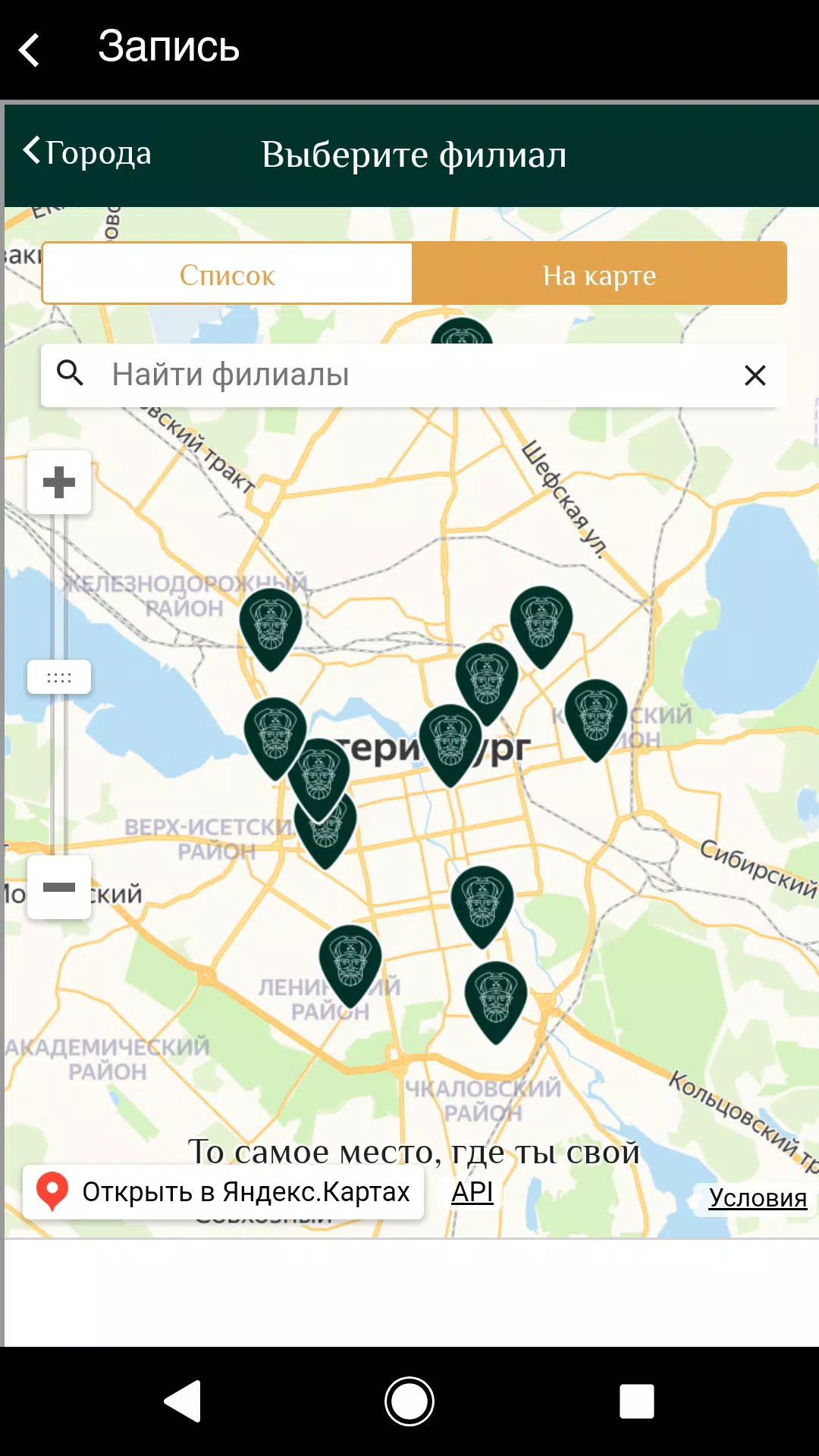Image resolution: width=819 pixels, height=1456 pixels.
Task: Tap the back arrow next to Запись
Action: point(30,50)
